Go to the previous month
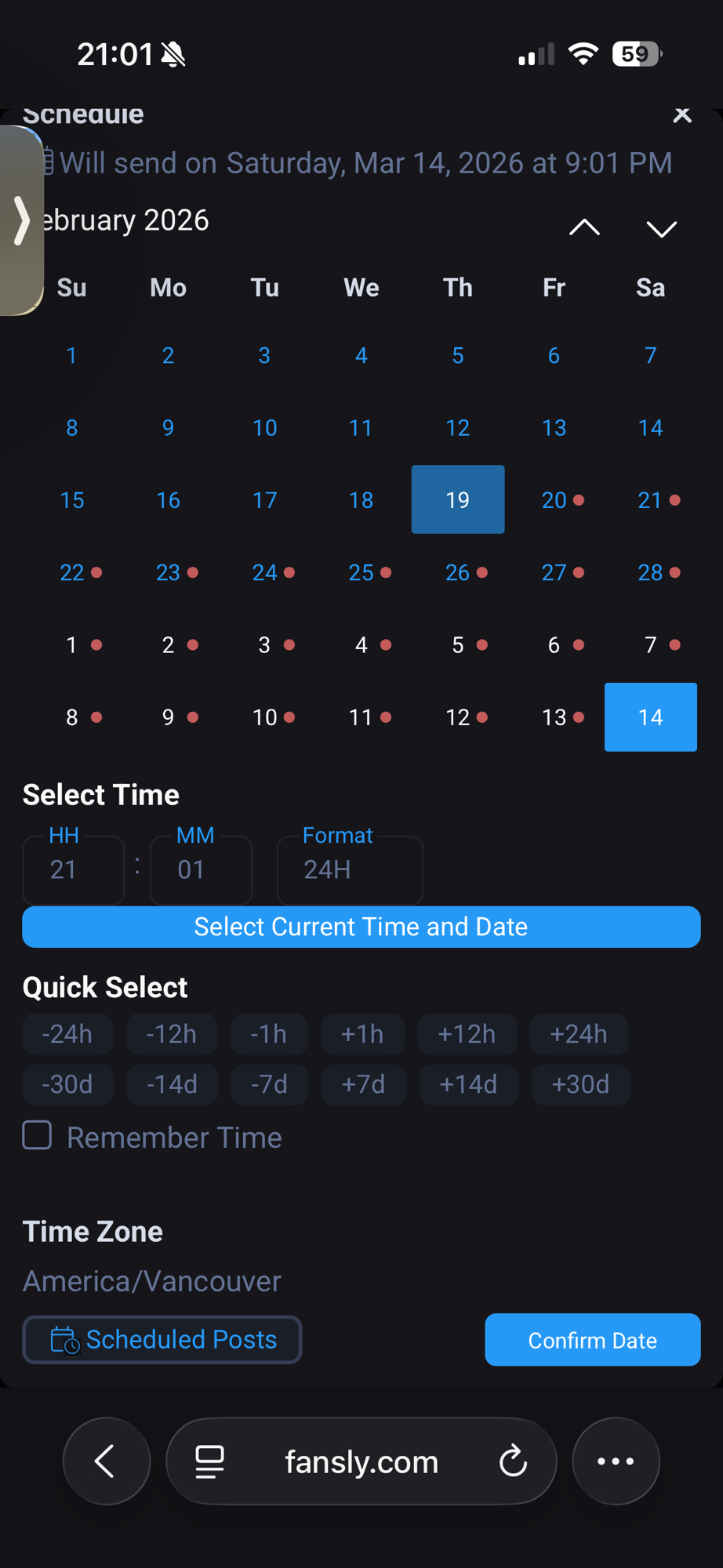Screen dimensions: 723x1568 coord(584,228)
